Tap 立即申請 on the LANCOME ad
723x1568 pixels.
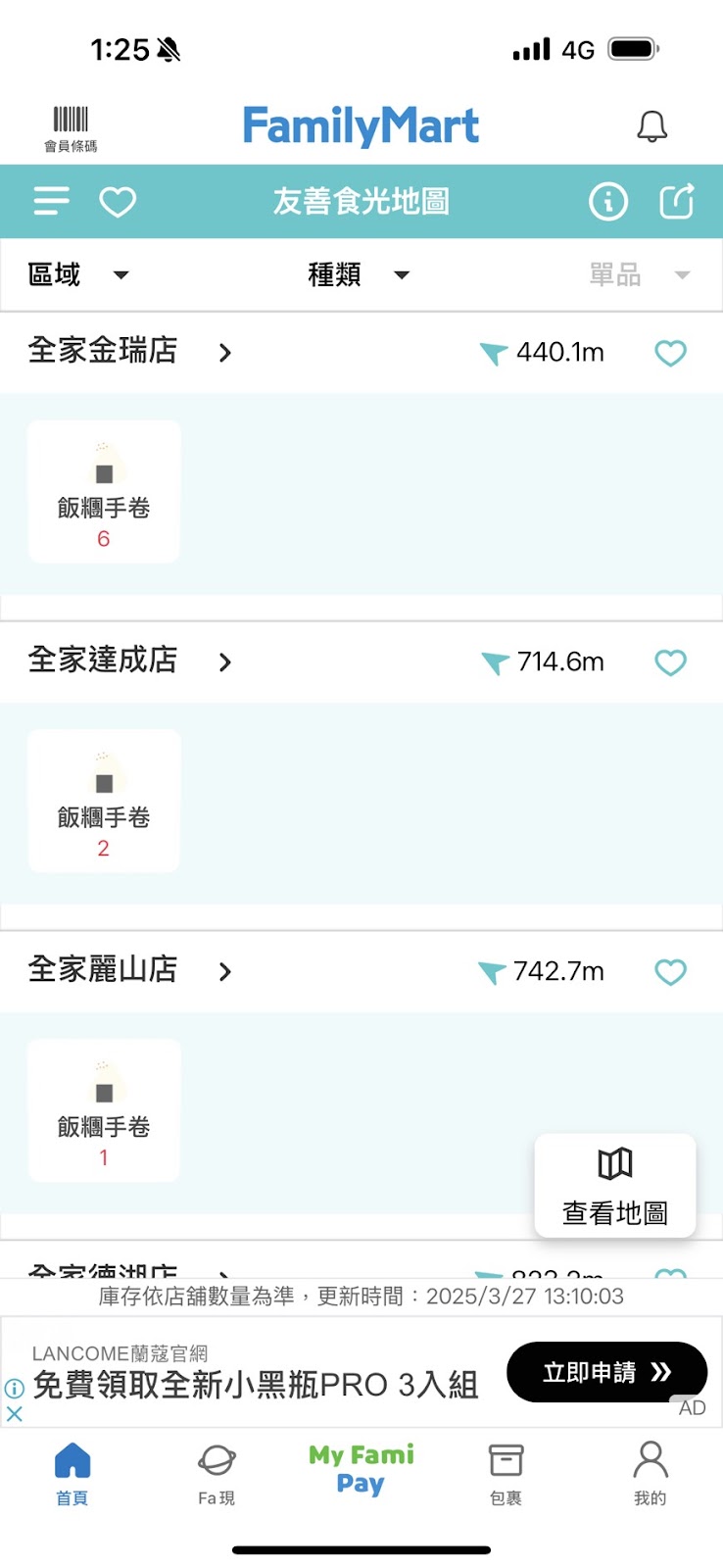tap(606, 1372)
